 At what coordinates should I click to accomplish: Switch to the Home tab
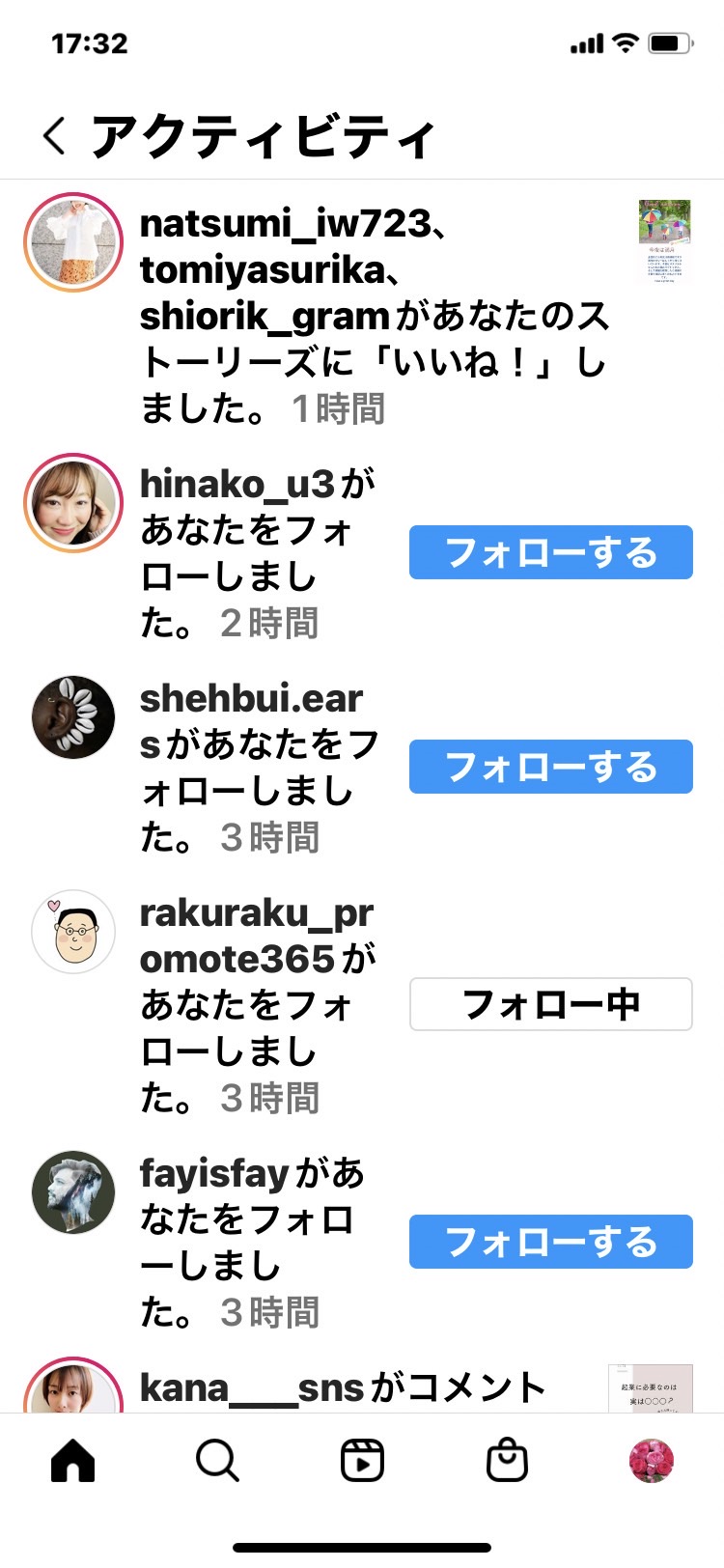[x=73, y=1461]
